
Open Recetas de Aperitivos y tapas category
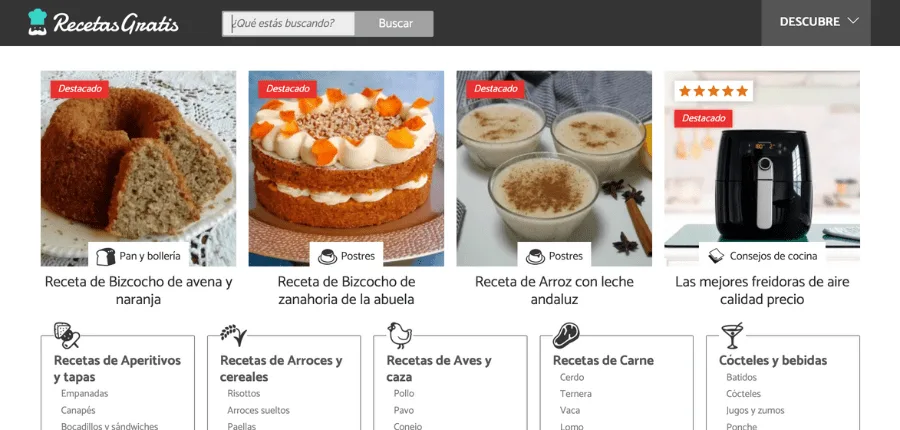coord(117,368)
